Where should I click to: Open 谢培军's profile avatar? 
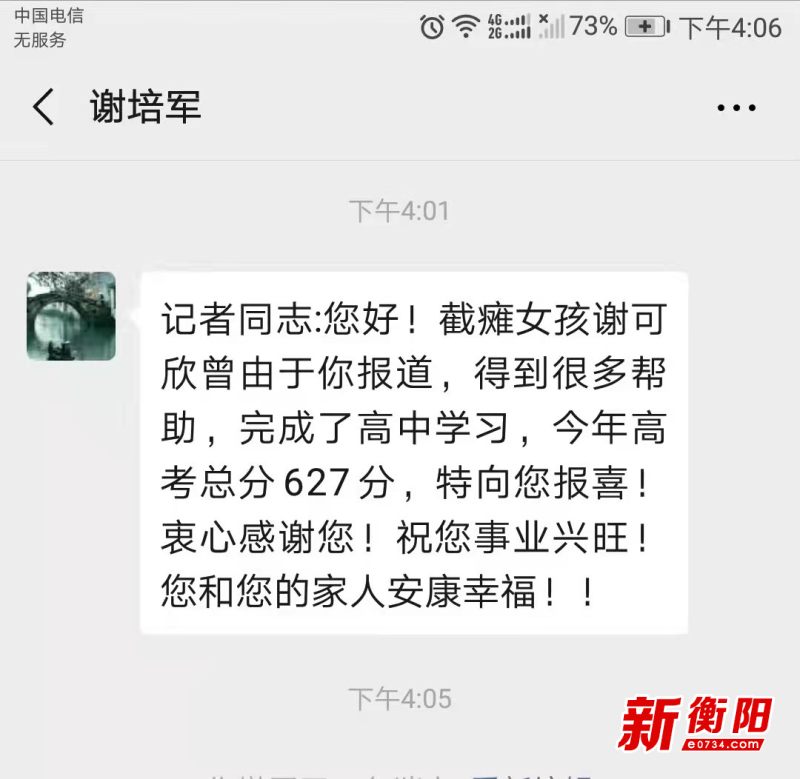[71, 316]
